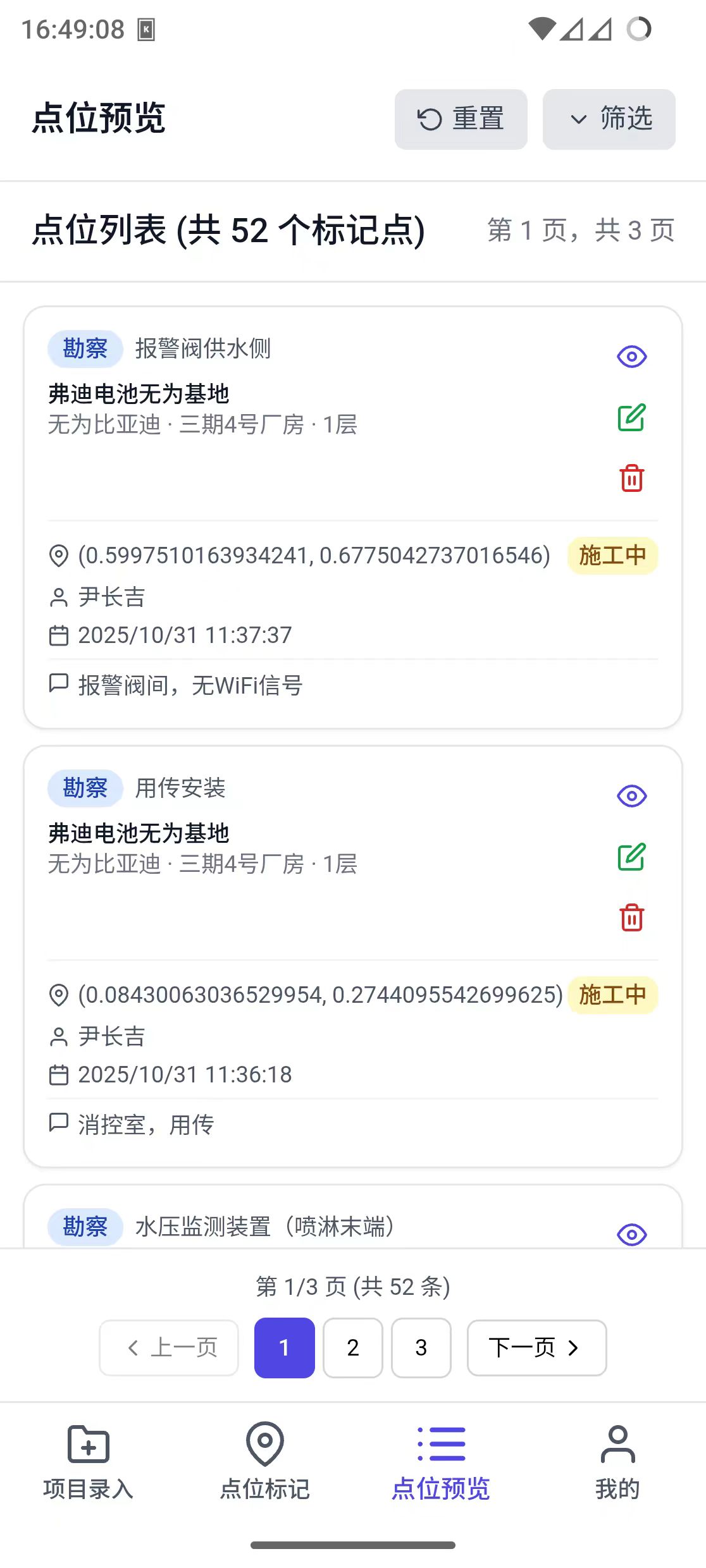Show preview of 用传安装 point
This screenshot has width=706, height=1568.
[632, 795]
